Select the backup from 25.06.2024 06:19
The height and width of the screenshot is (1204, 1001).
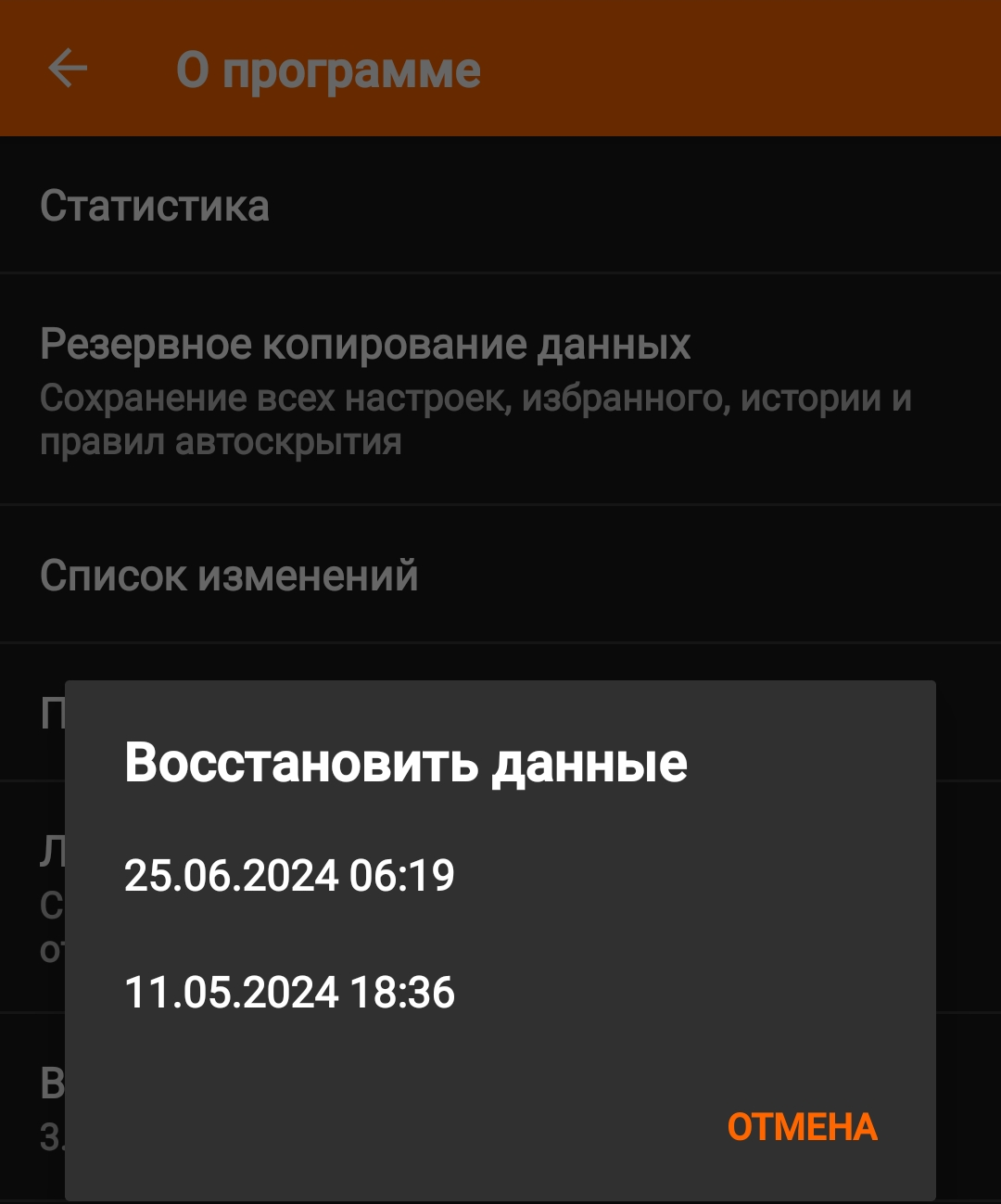[289, 876]
